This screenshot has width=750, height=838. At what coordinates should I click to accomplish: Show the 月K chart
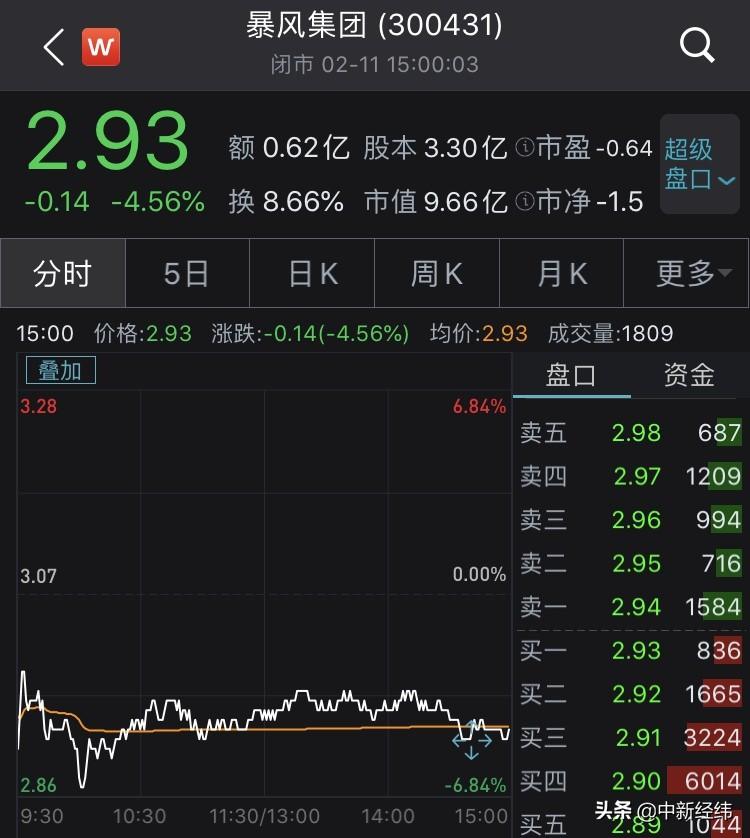tap(561, 273)
